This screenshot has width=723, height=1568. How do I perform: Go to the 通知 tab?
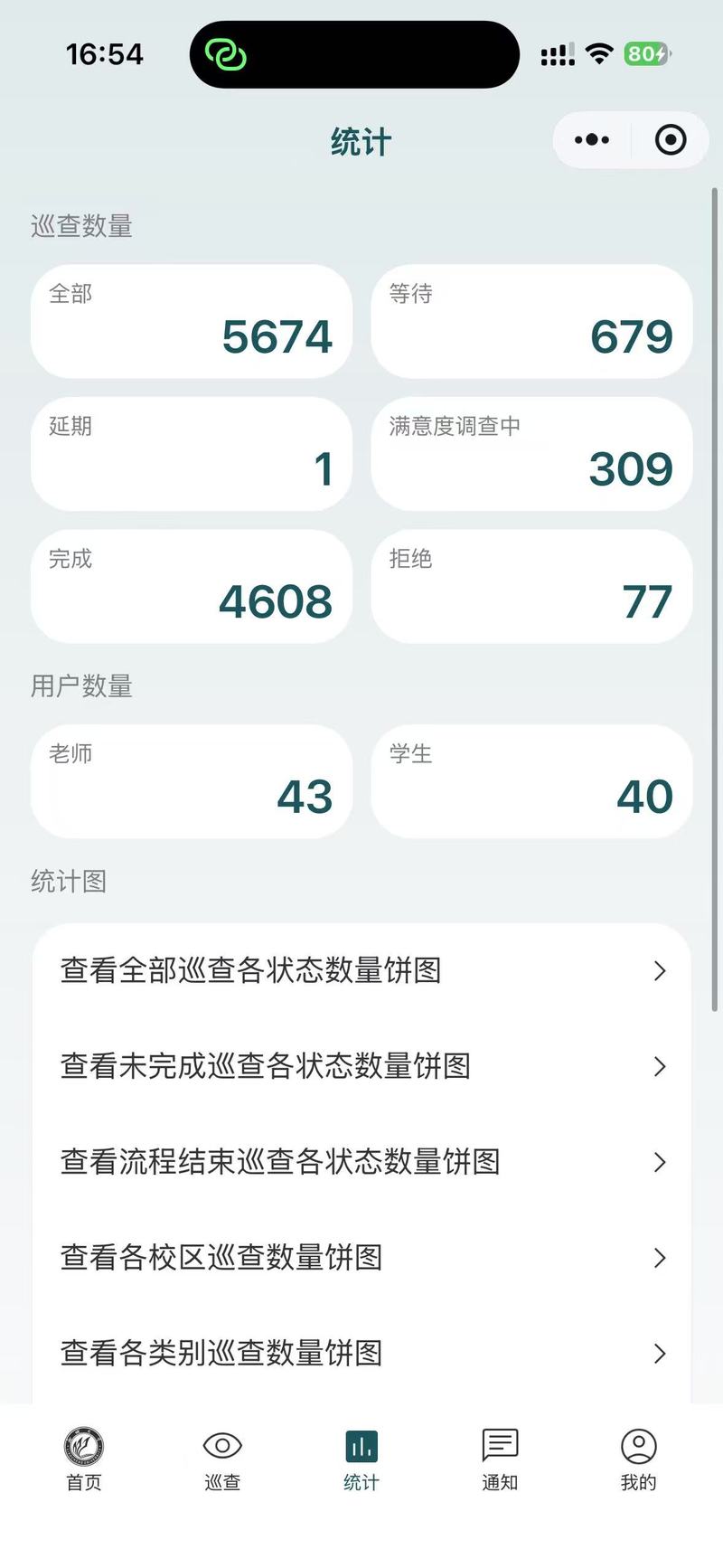tap(500, 1459)
